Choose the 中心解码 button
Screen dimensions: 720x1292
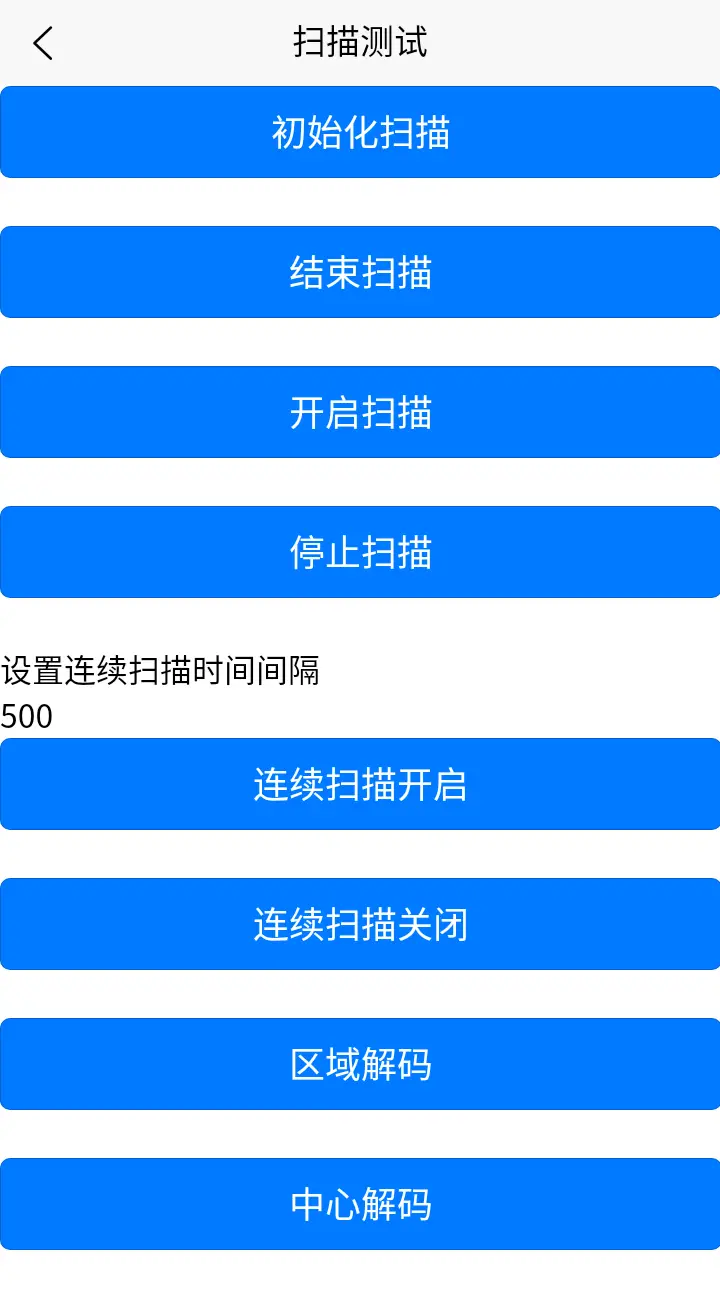pyautogui.click(x=360, y=1204)
